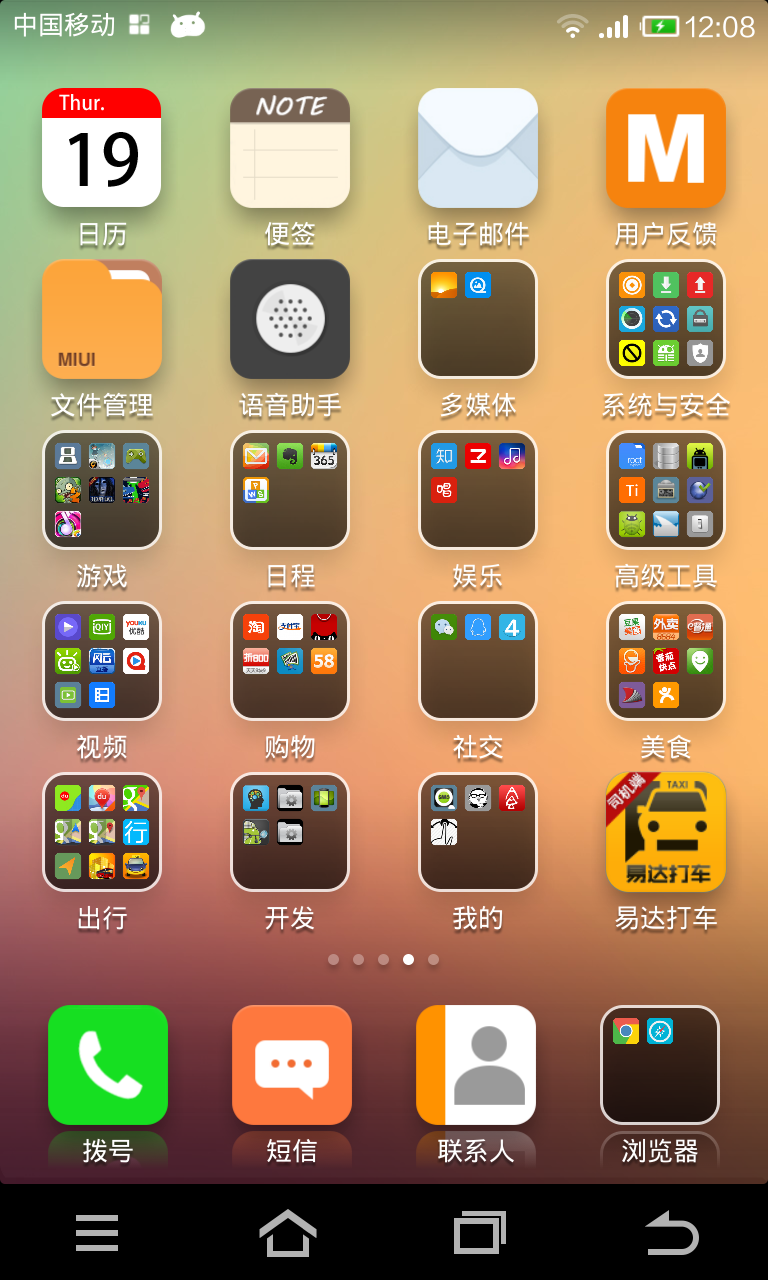Open 短信 messages in the dock
The height and width of the screenshot is (1280, 768).
(292, 1065)
